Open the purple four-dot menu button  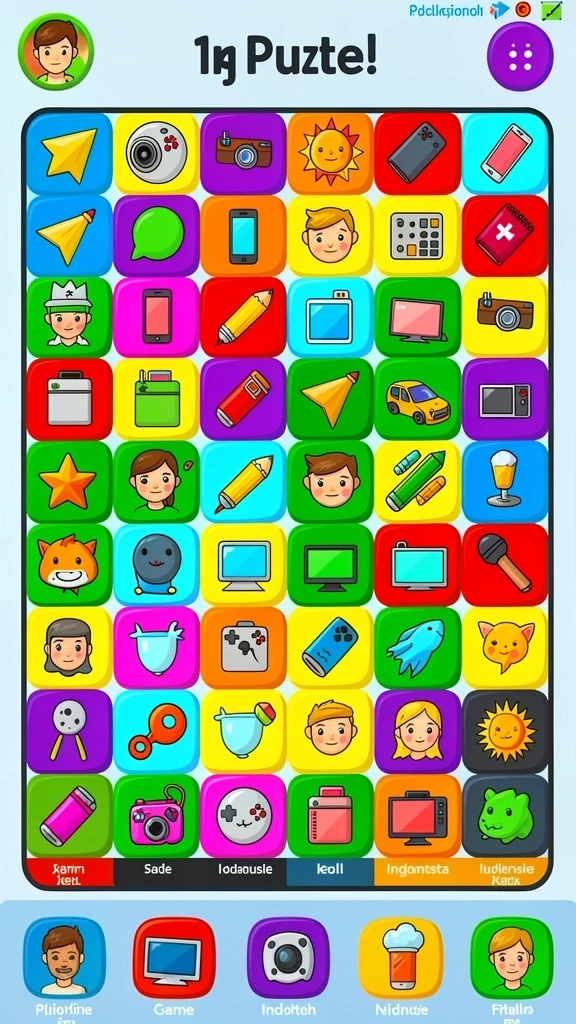pyautogui.click(x=520, y=56)
